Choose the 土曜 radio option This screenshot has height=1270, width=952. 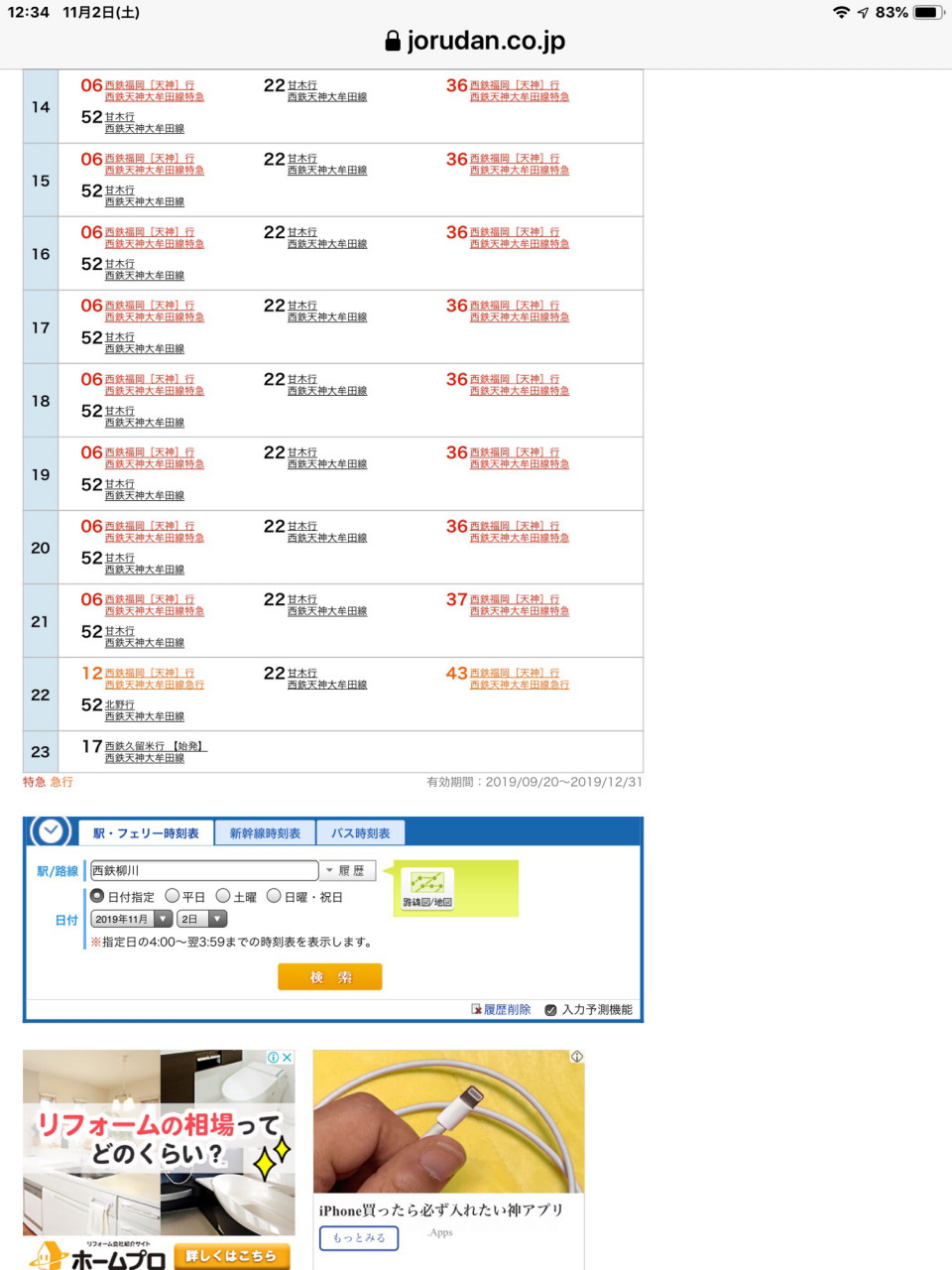[223, 896]
